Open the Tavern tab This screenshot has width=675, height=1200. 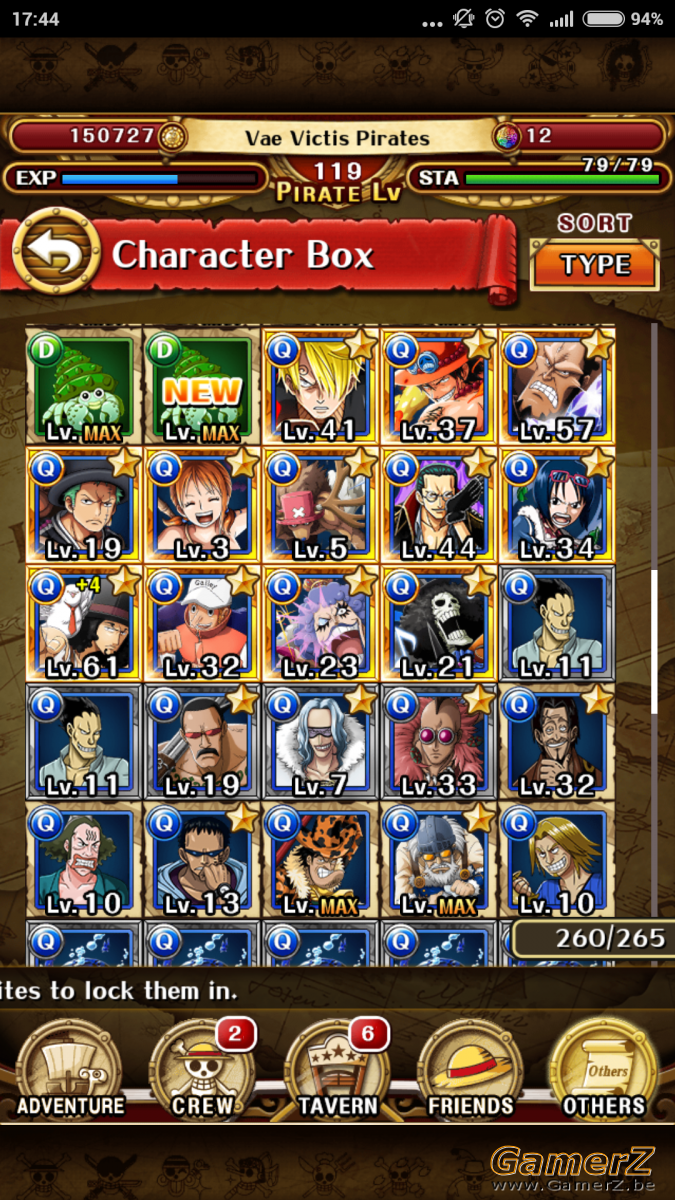(x=337, y=1067)
